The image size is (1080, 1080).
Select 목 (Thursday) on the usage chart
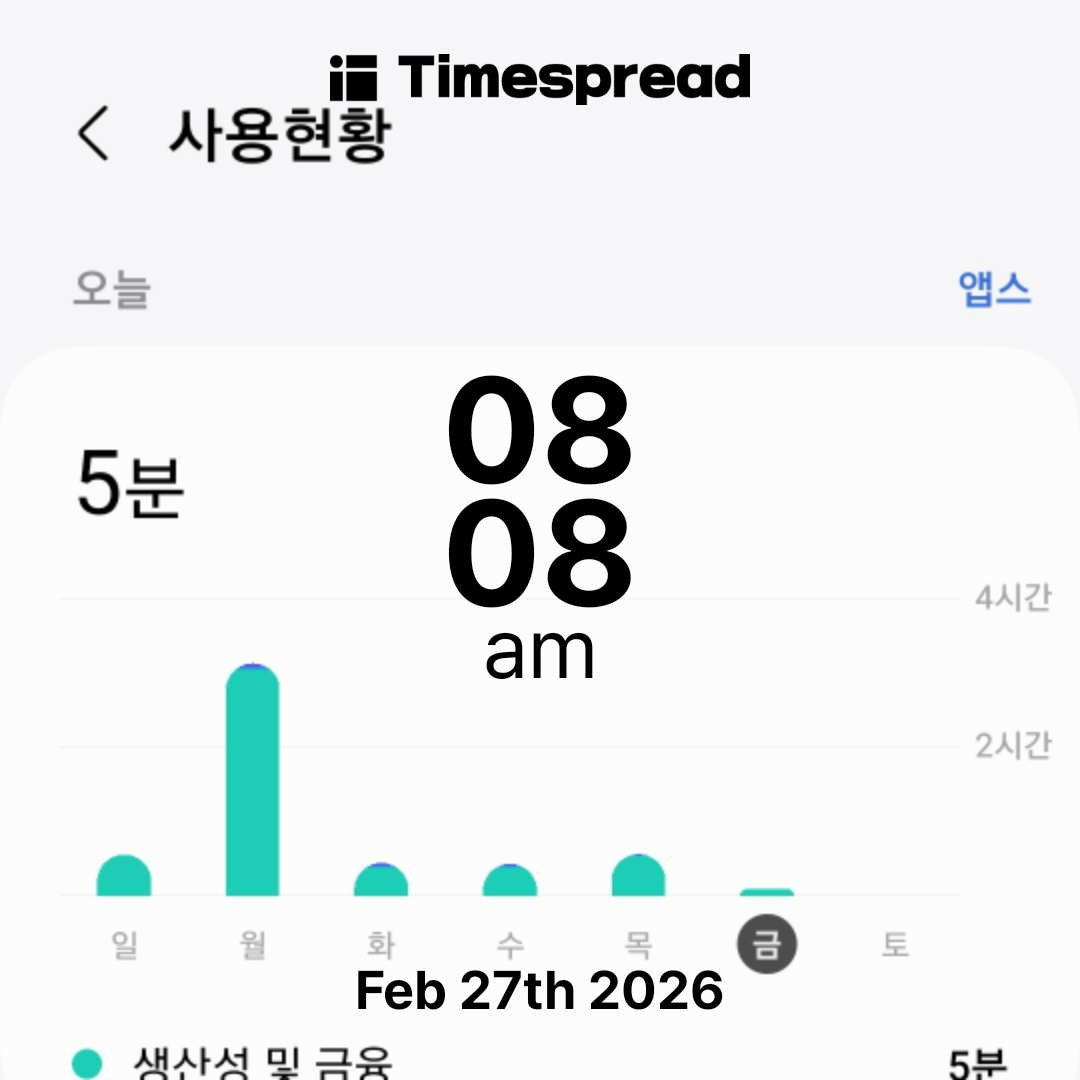[x=638, y=944]
